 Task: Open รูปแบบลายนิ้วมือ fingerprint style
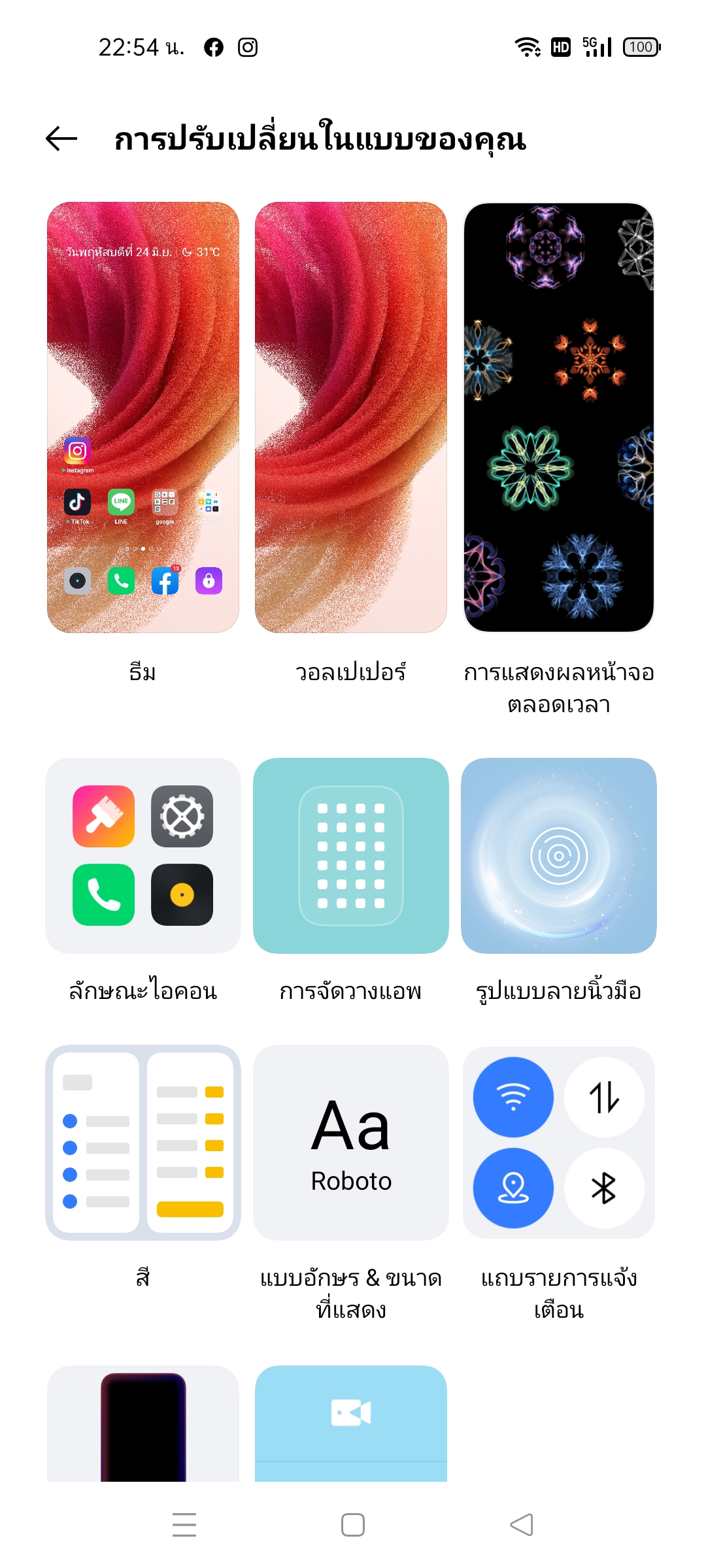tap(559, 856)
